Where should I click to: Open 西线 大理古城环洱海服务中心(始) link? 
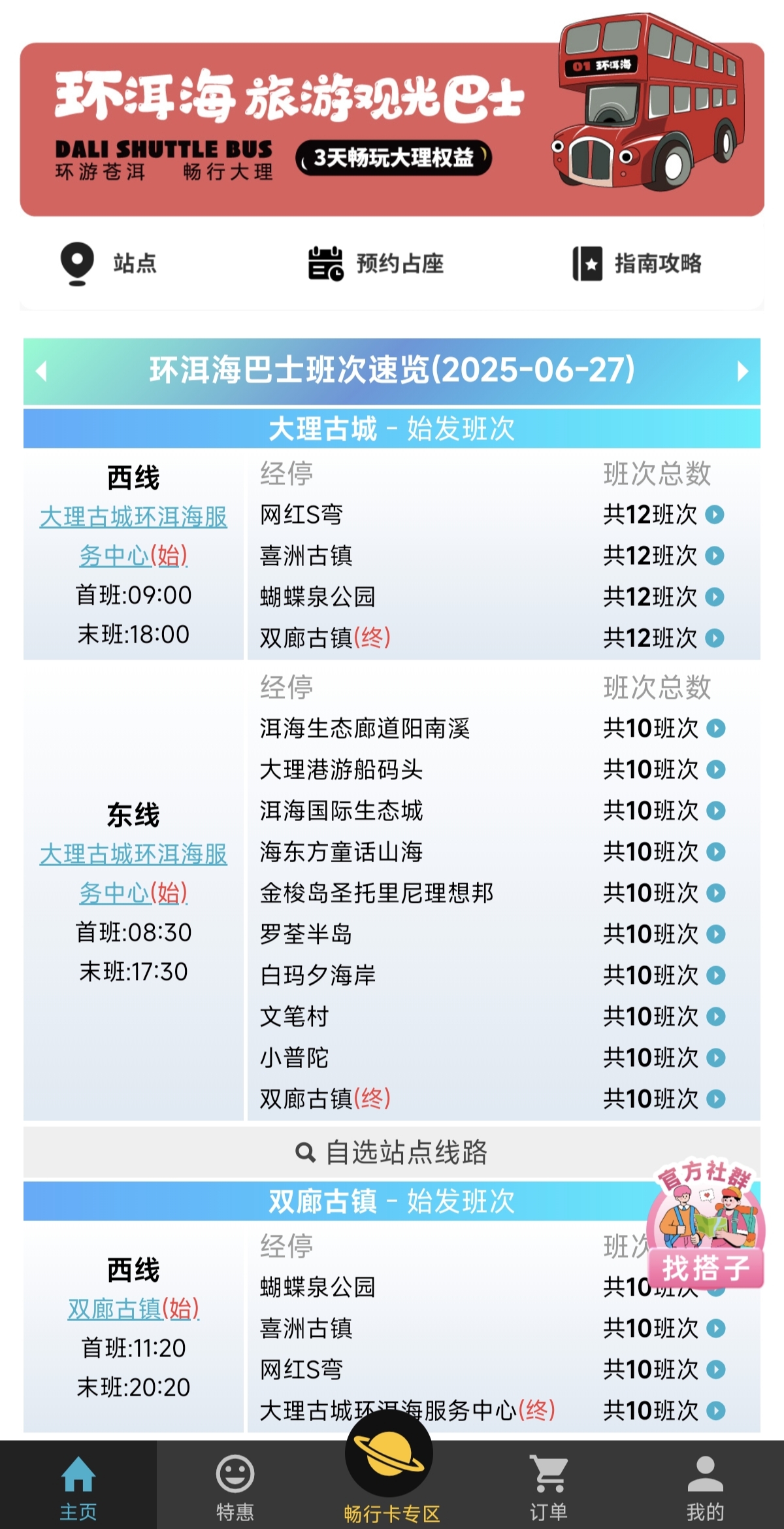click(x=133, y=536)
